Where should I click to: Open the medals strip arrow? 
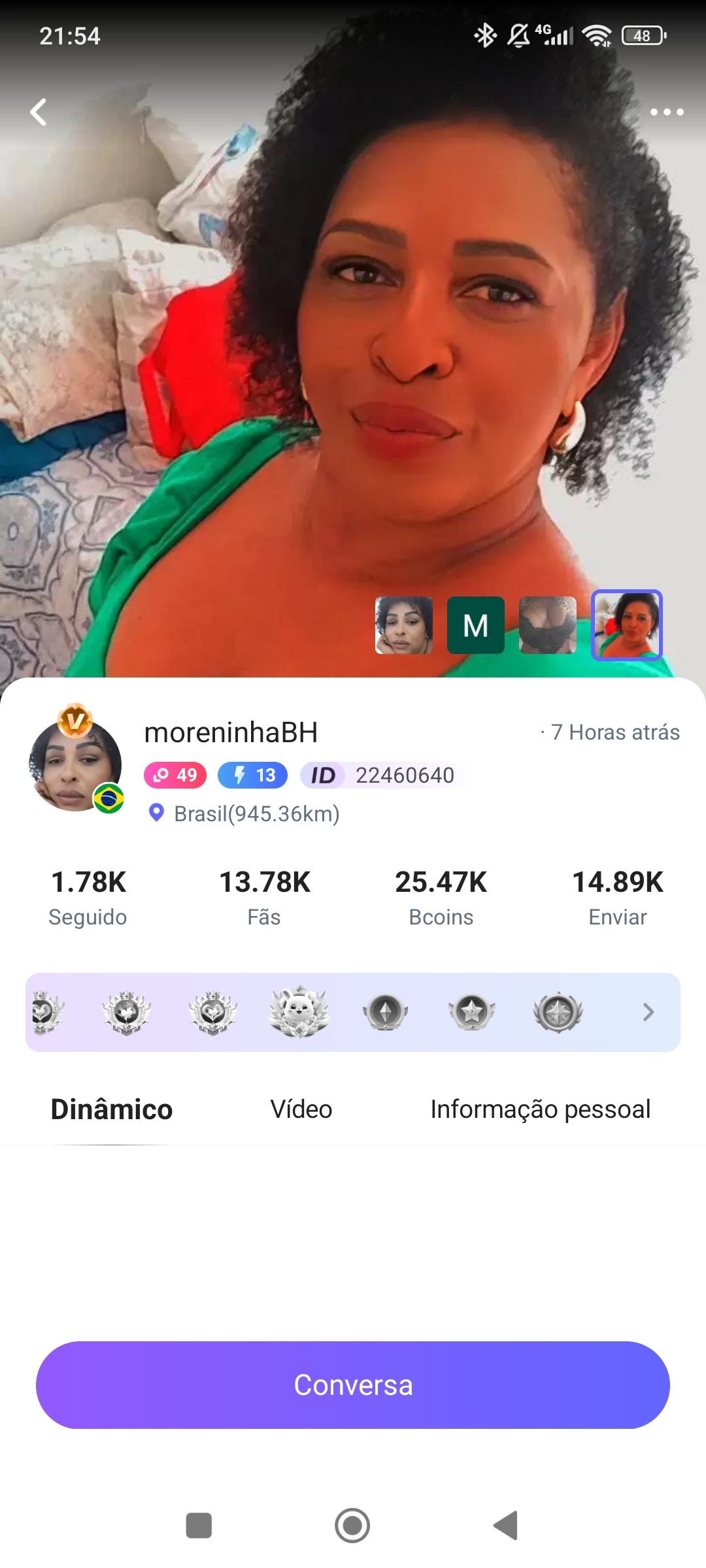coord(648,1012)
